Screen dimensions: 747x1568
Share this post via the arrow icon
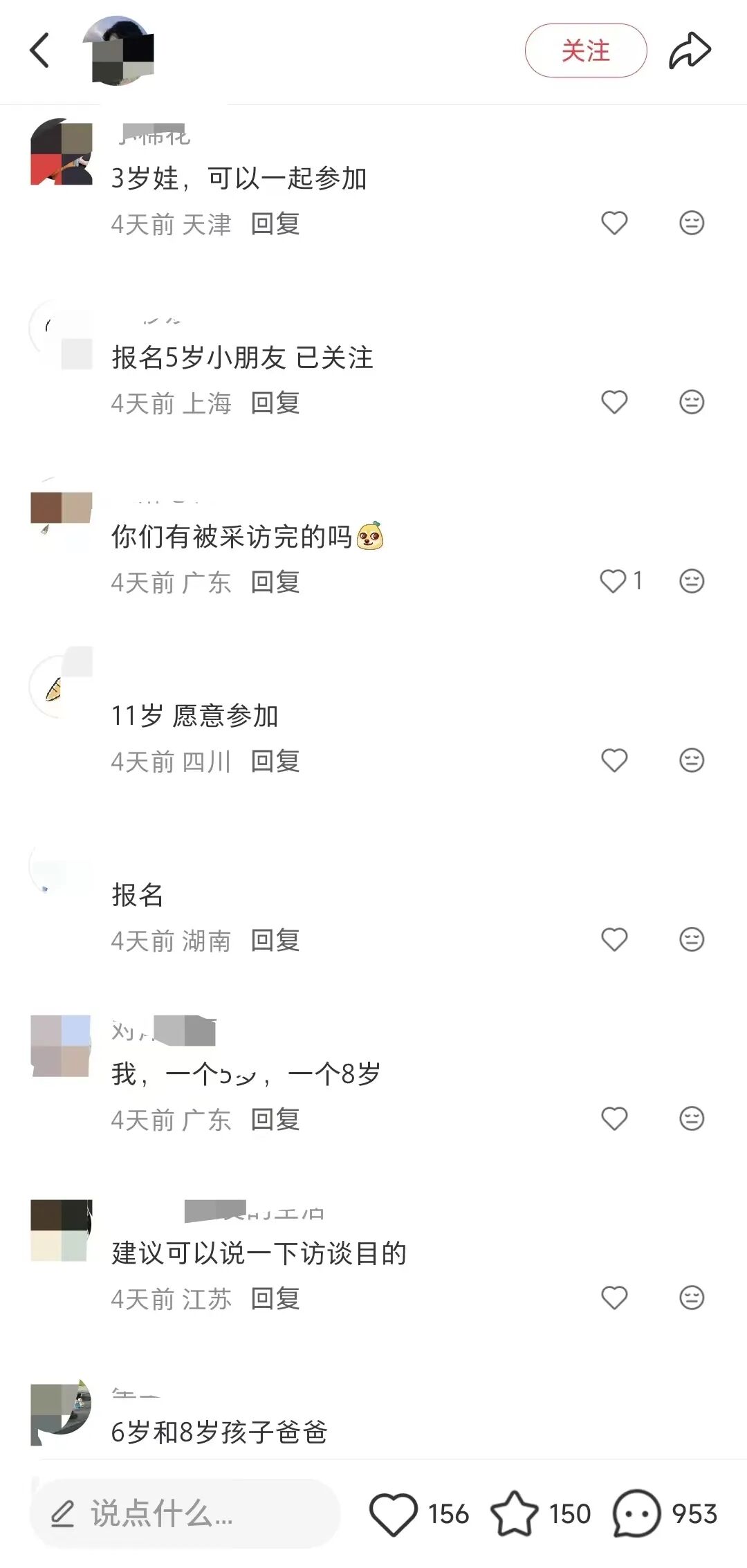690,50
